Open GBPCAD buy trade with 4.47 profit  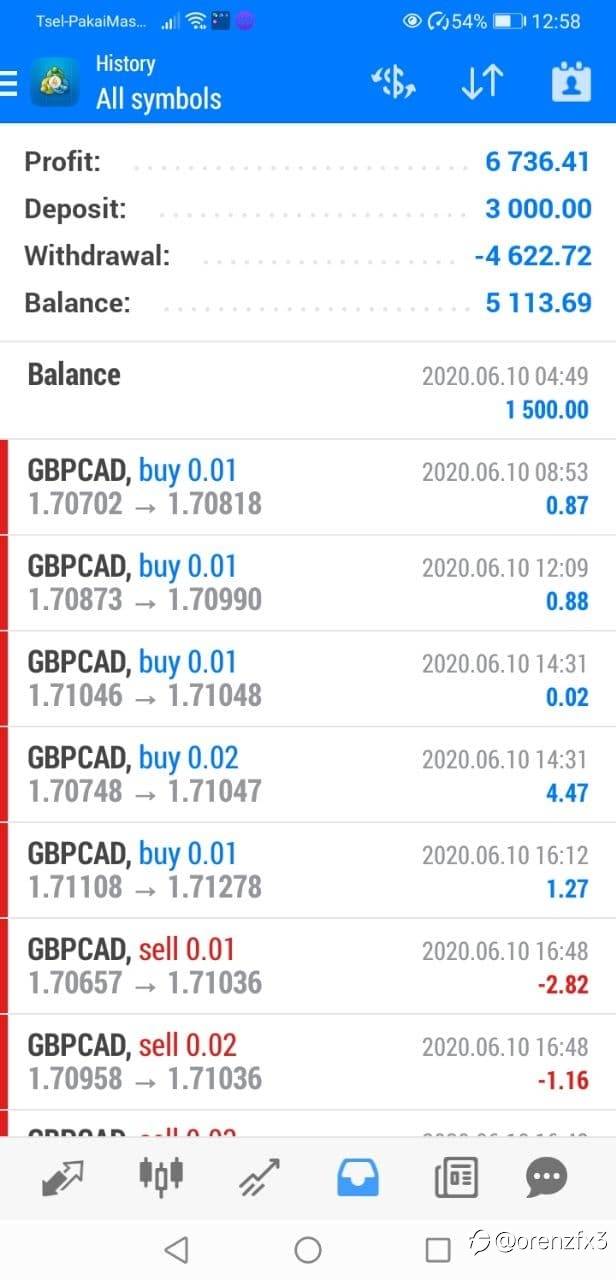coord(308,775)
